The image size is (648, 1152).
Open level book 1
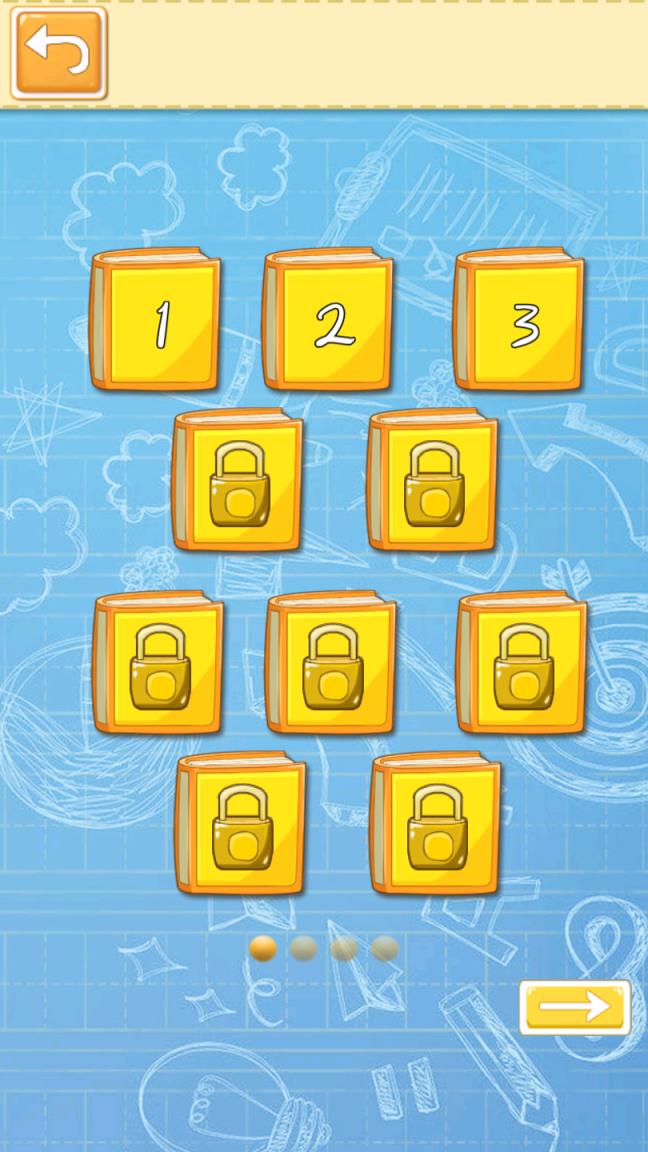click(158, 321)
